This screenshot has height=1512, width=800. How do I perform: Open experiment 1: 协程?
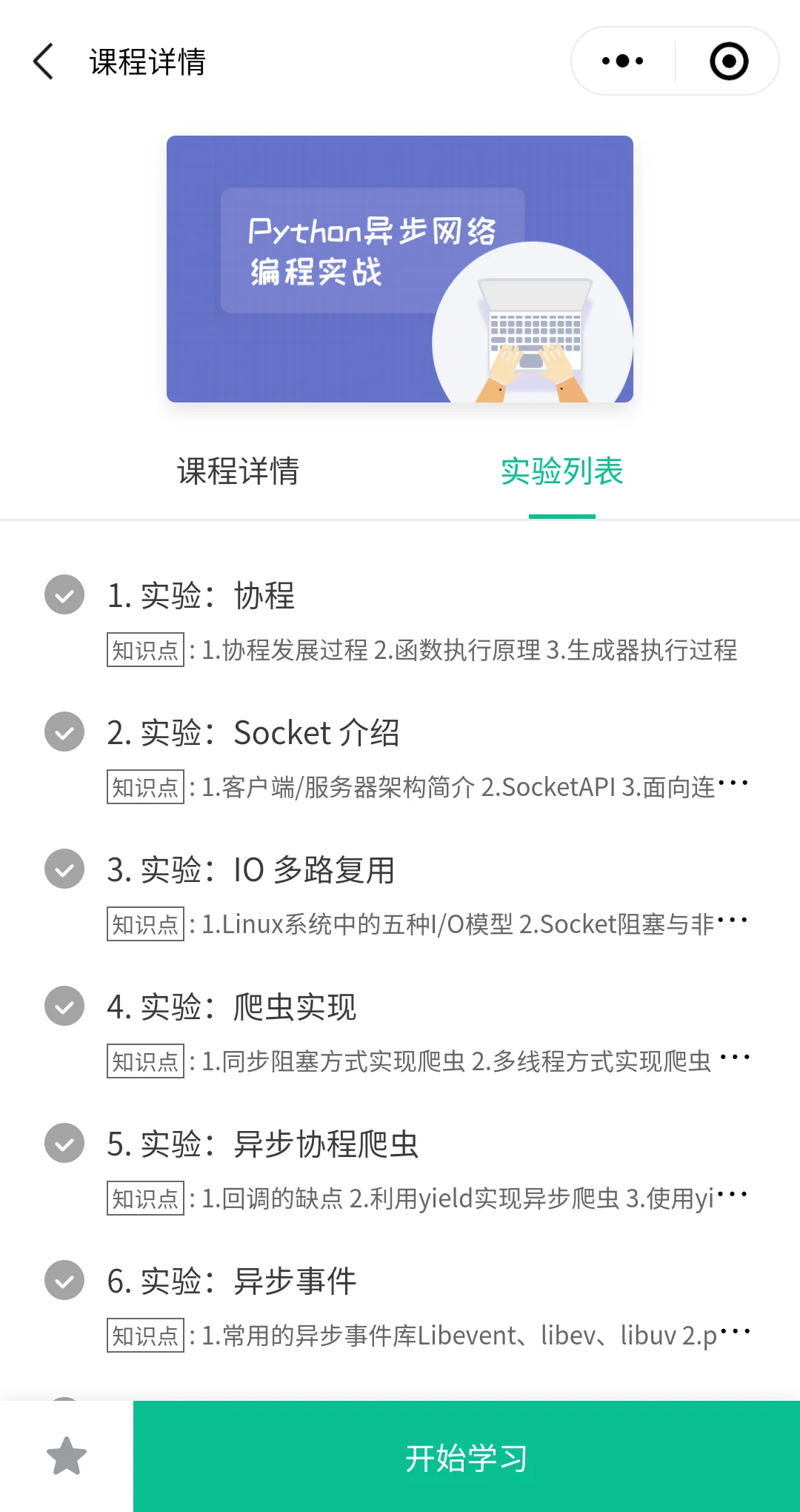tap(201, 596)
